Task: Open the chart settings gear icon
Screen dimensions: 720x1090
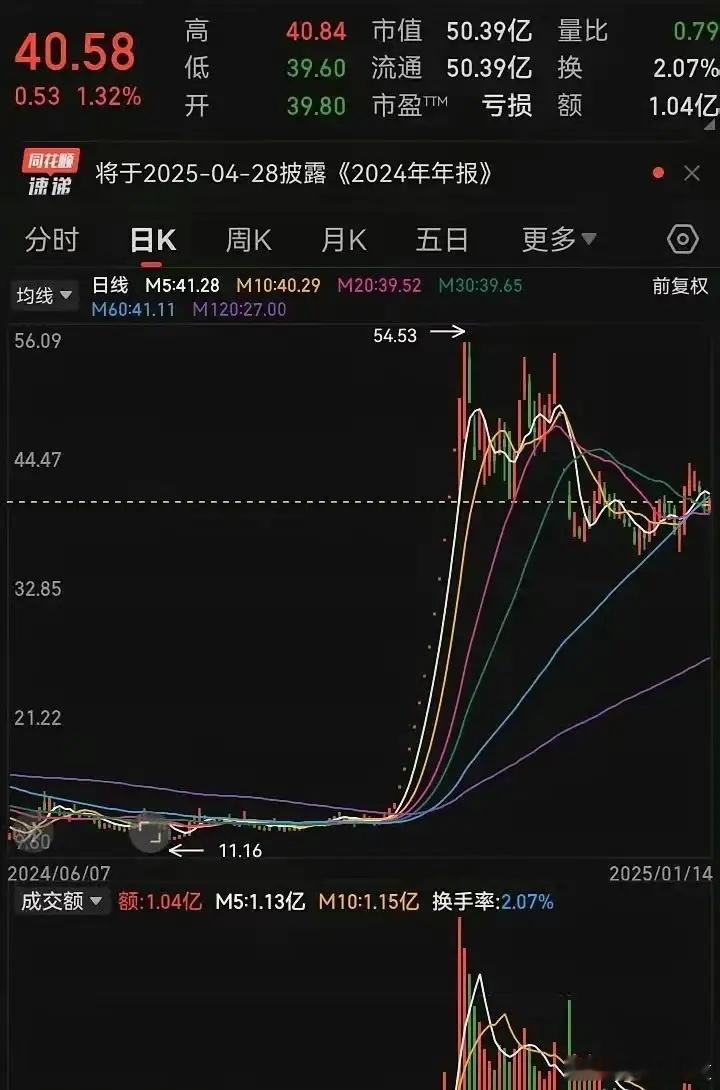Action: 681,239
